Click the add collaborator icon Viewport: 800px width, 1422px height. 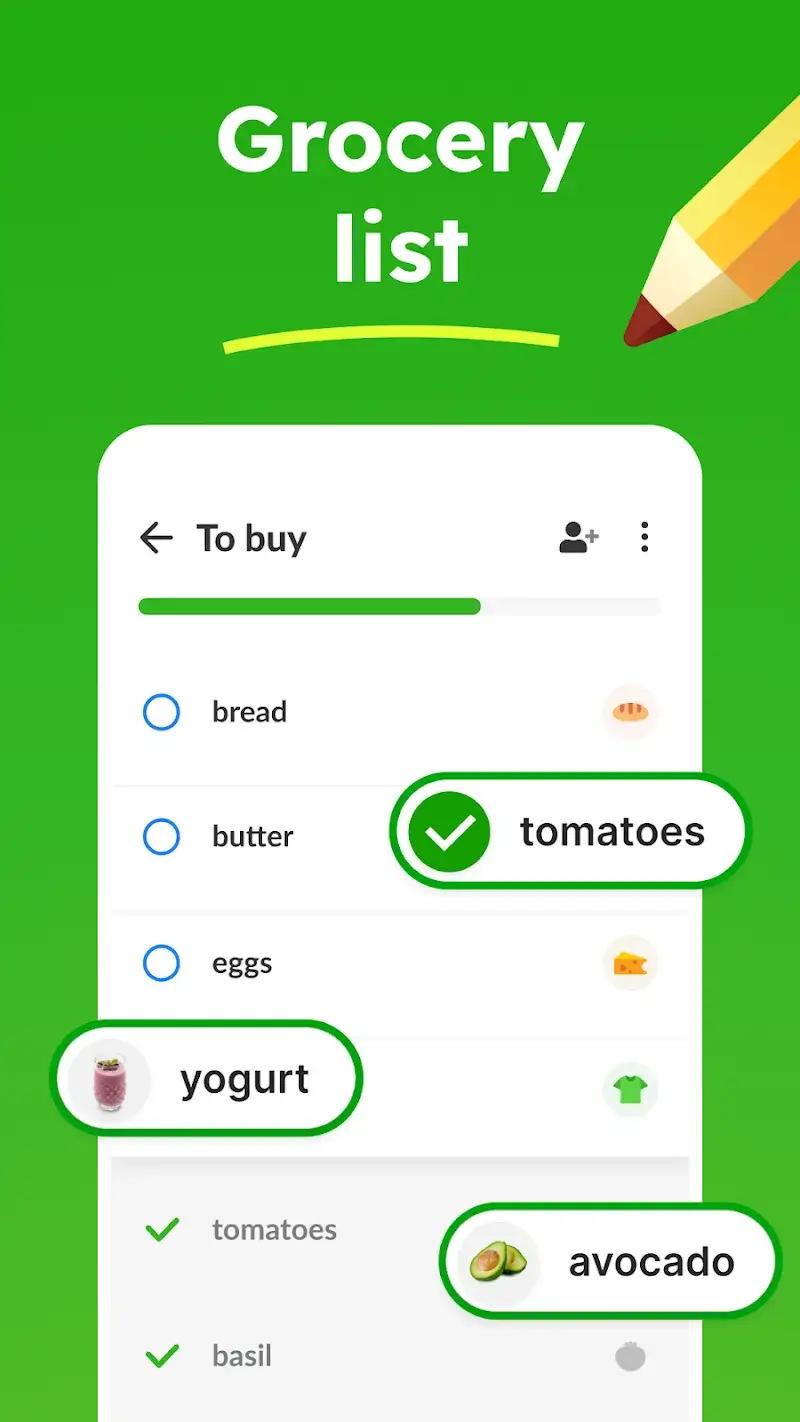click(577, 538)
